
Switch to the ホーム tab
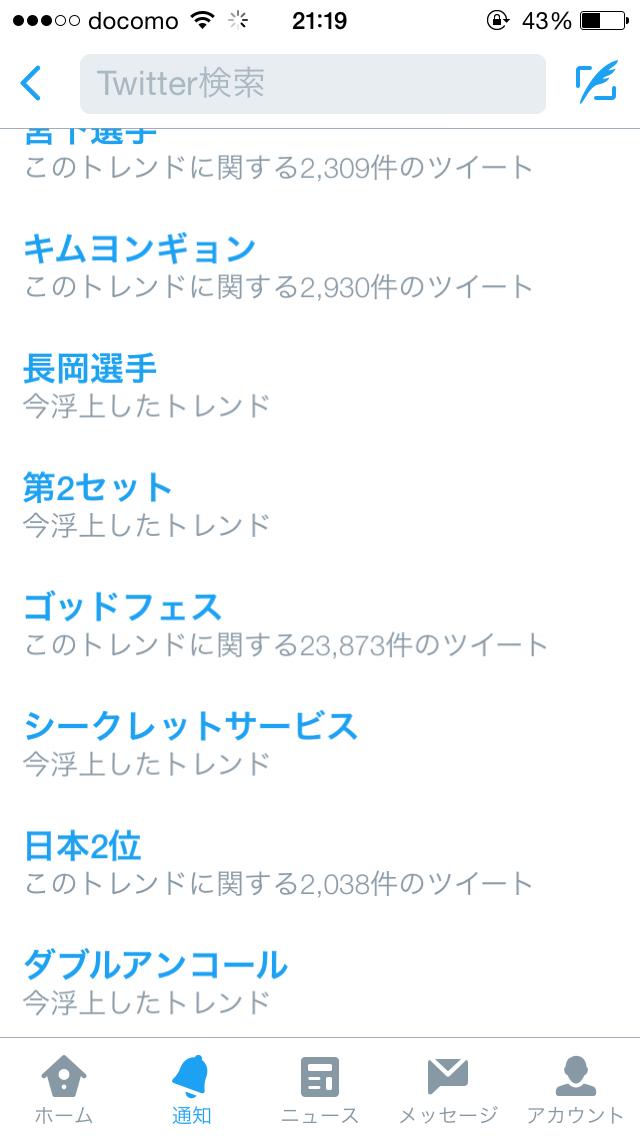click(x=64, y=1088)
